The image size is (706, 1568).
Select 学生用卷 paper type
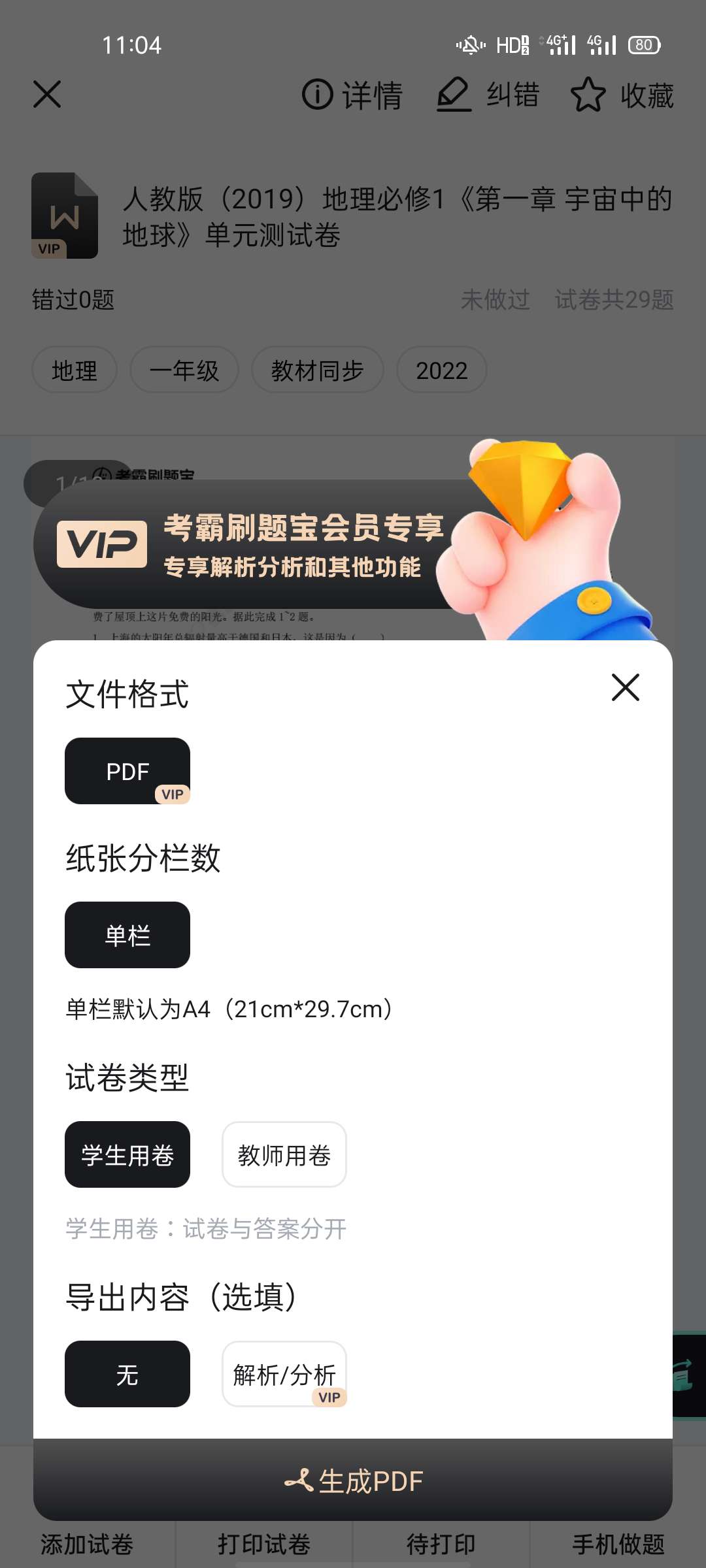pyautogui.click(x=127, y=1154)
